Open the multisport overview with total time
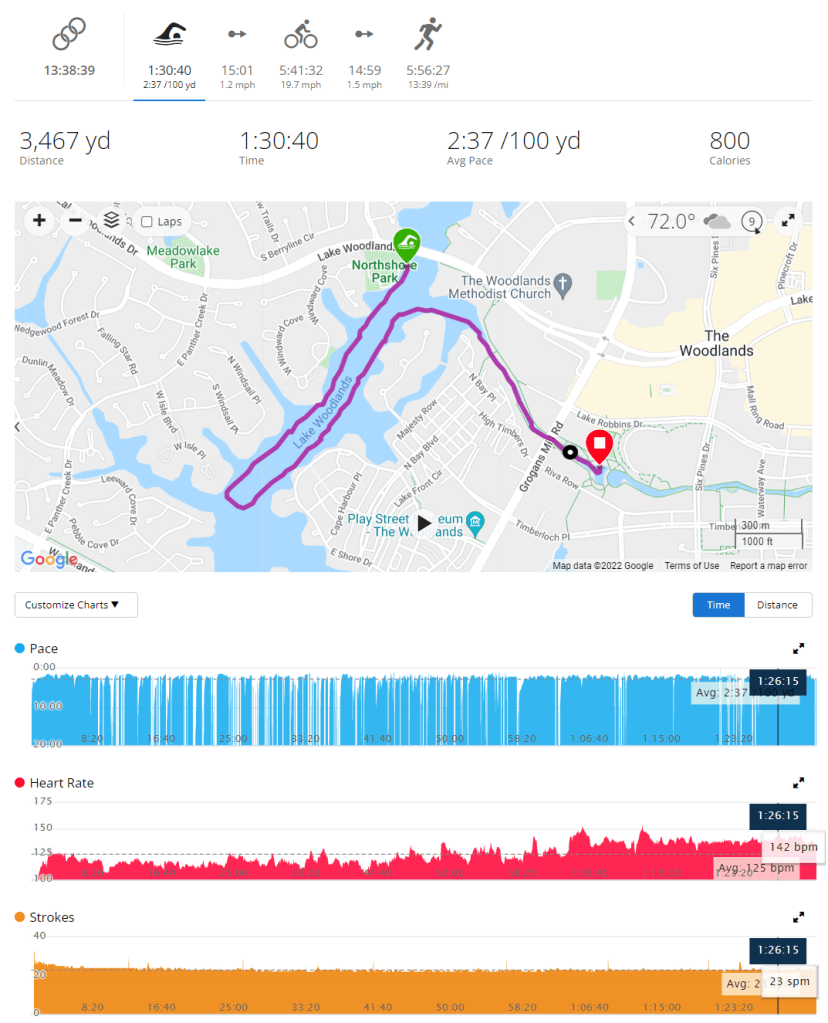Viewport: 828px width, 1023px height. [x=69, y=48]
